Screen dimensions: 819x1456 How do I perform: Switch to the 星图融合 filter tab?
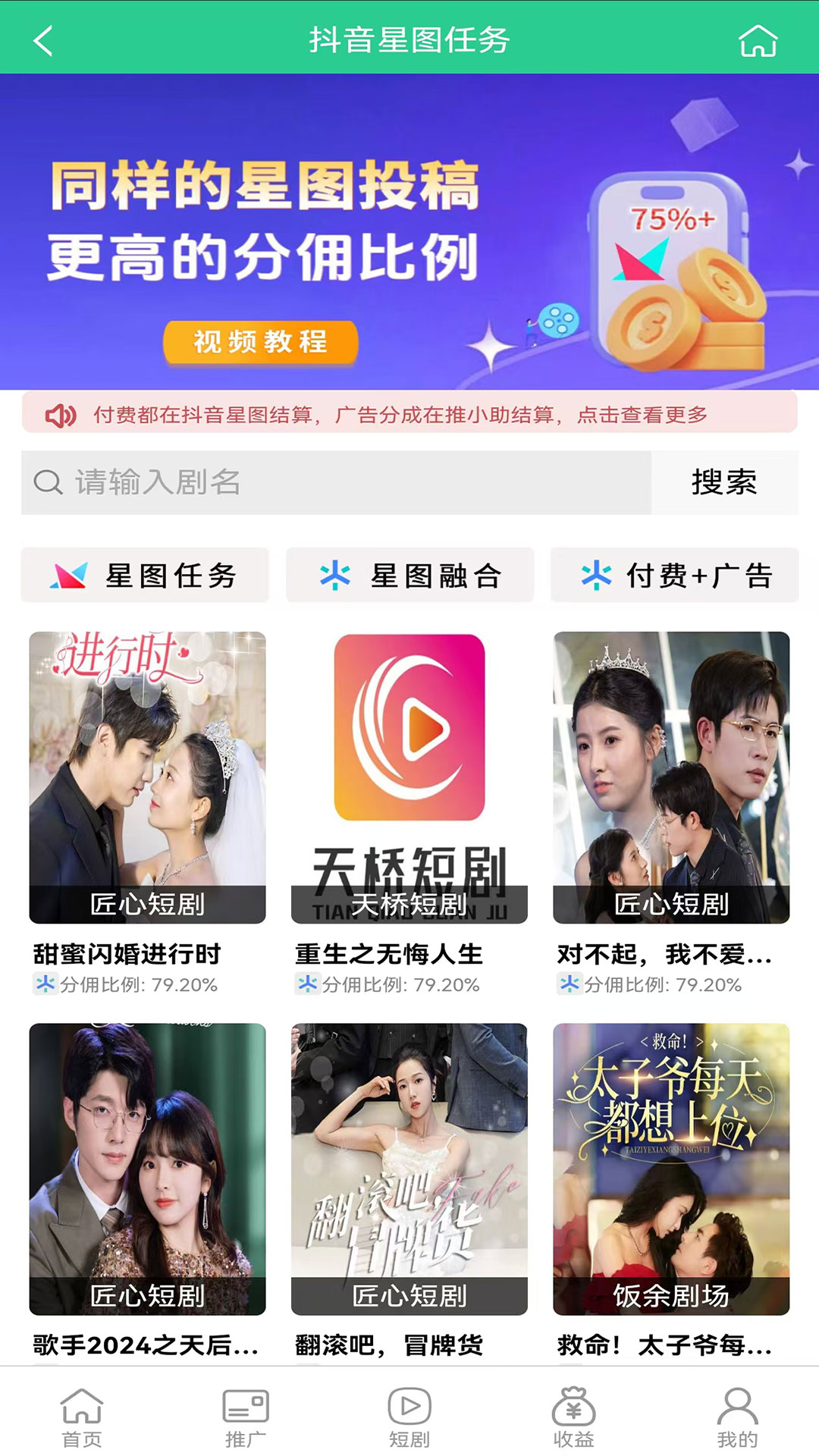pyautogui.click(x=409, y=575)
